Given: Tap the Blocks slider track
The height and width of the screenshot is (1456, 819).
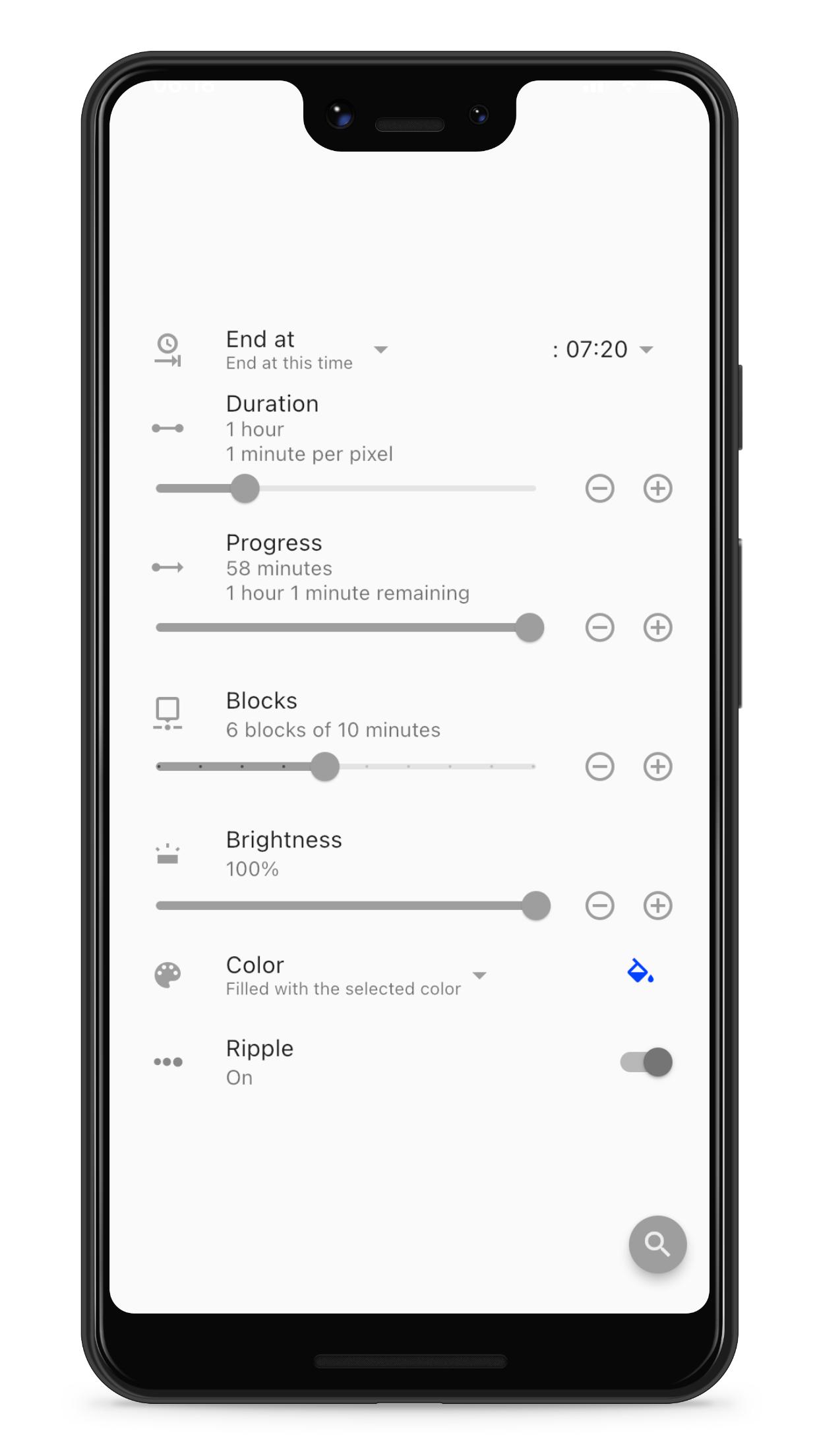Looking at the screenshot, I should tap(346, 766).
